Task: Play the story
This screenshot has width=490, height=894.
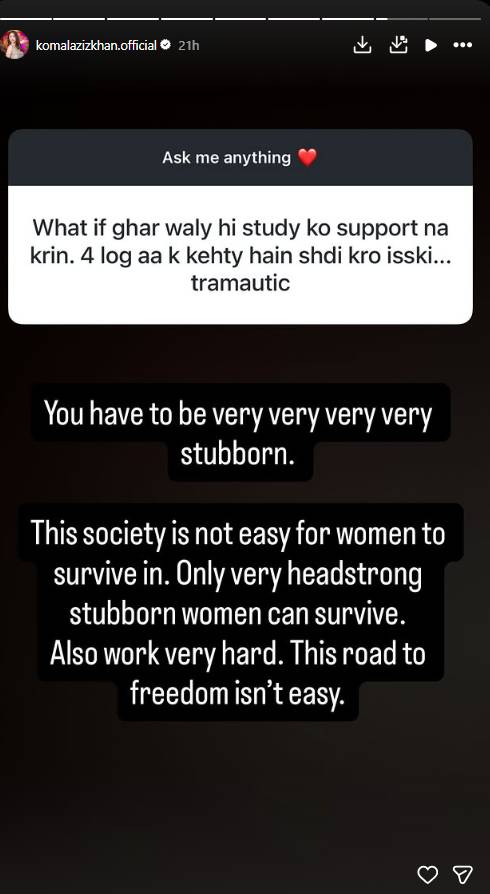Action: [431, 45]
